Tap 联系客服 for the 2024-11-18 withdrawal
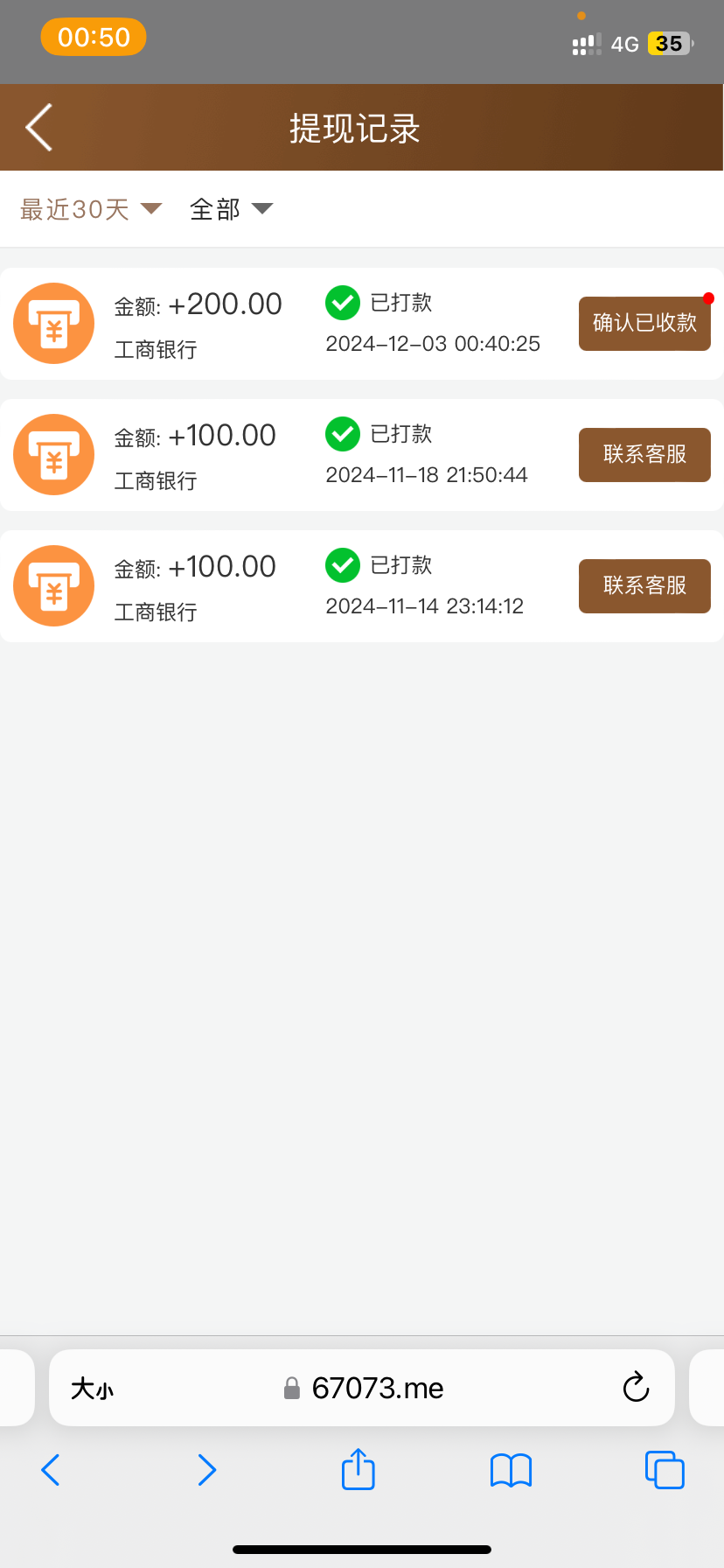724x1568 pixels. pos(644,454)
